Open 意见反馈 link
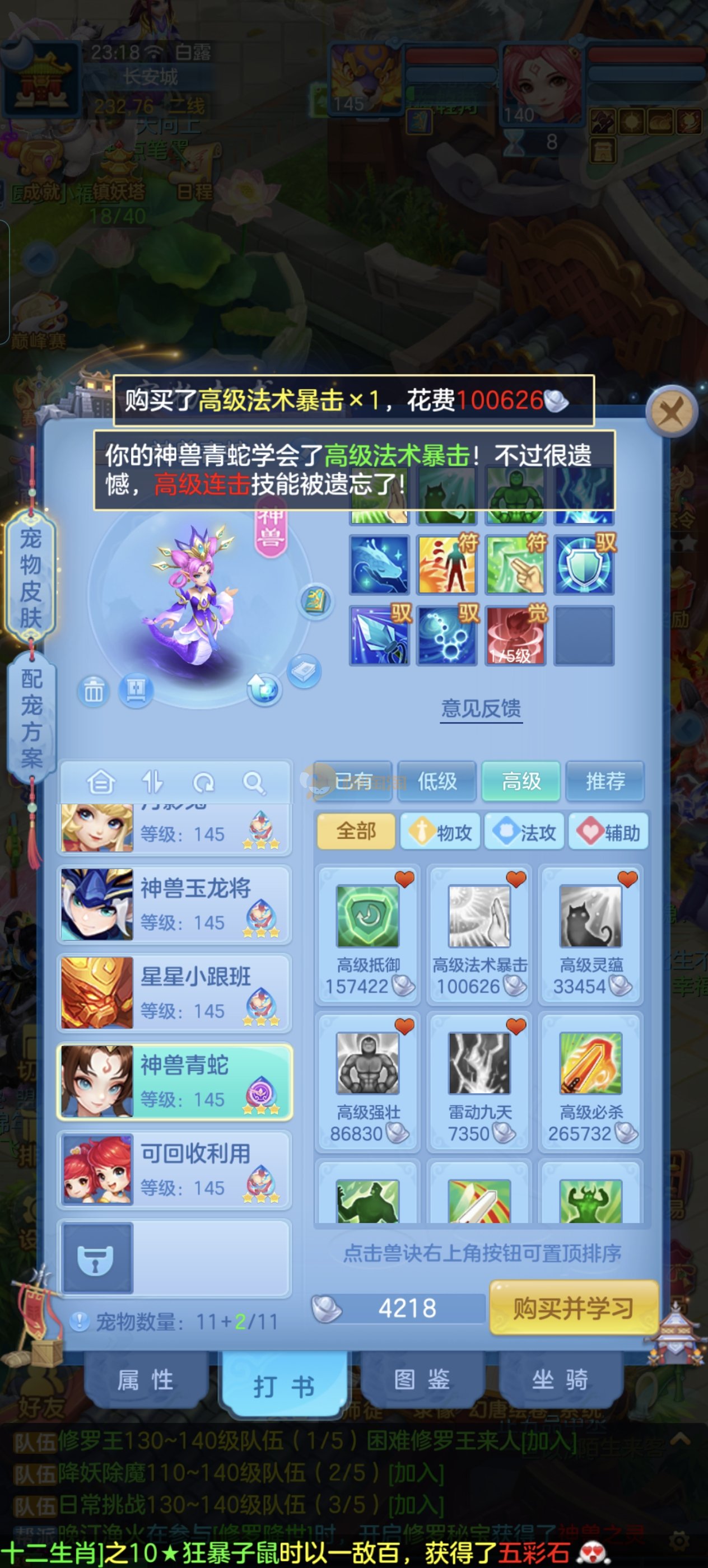 click(x=481, y=708)
